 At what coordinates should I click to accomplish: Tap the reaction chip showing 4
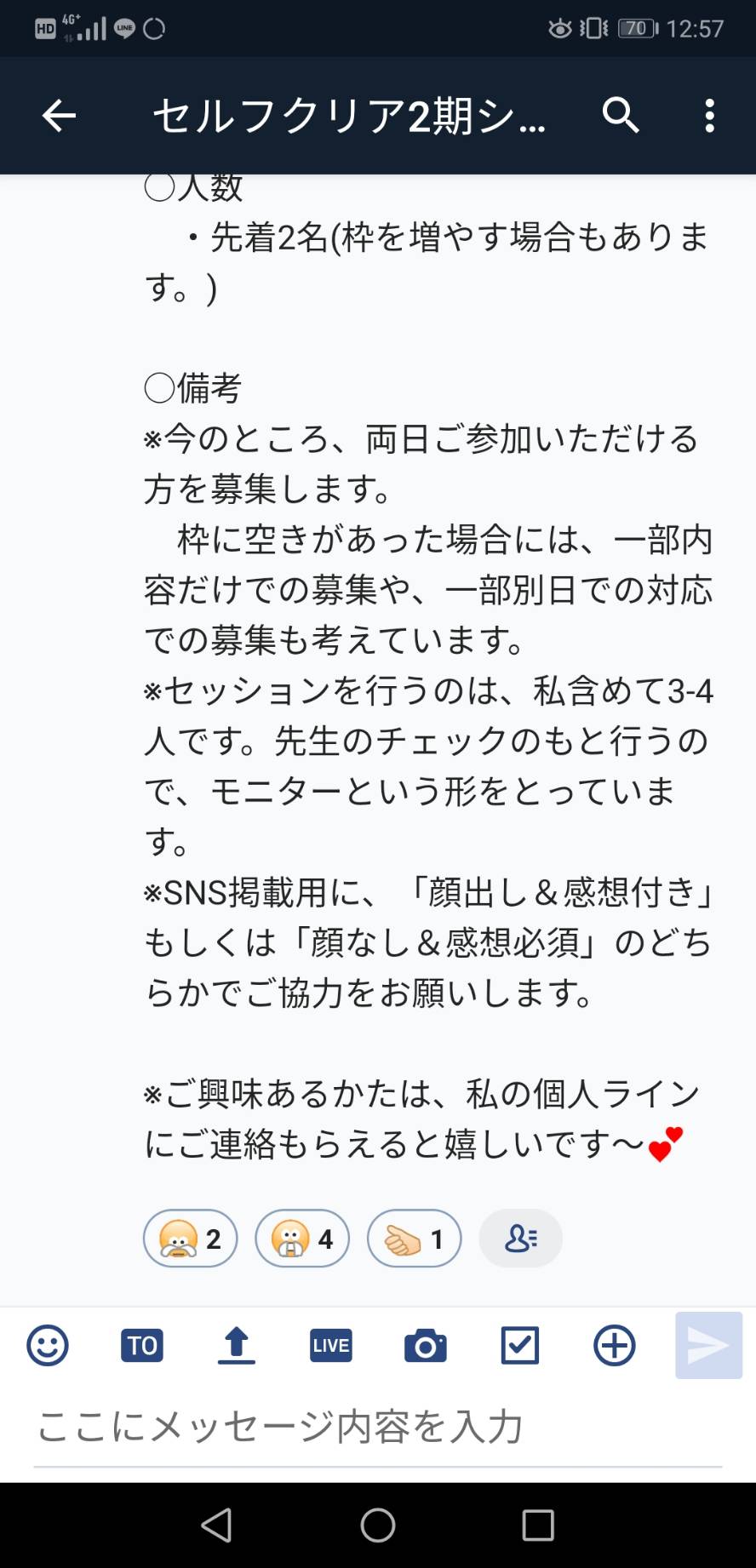[302, 1239]
